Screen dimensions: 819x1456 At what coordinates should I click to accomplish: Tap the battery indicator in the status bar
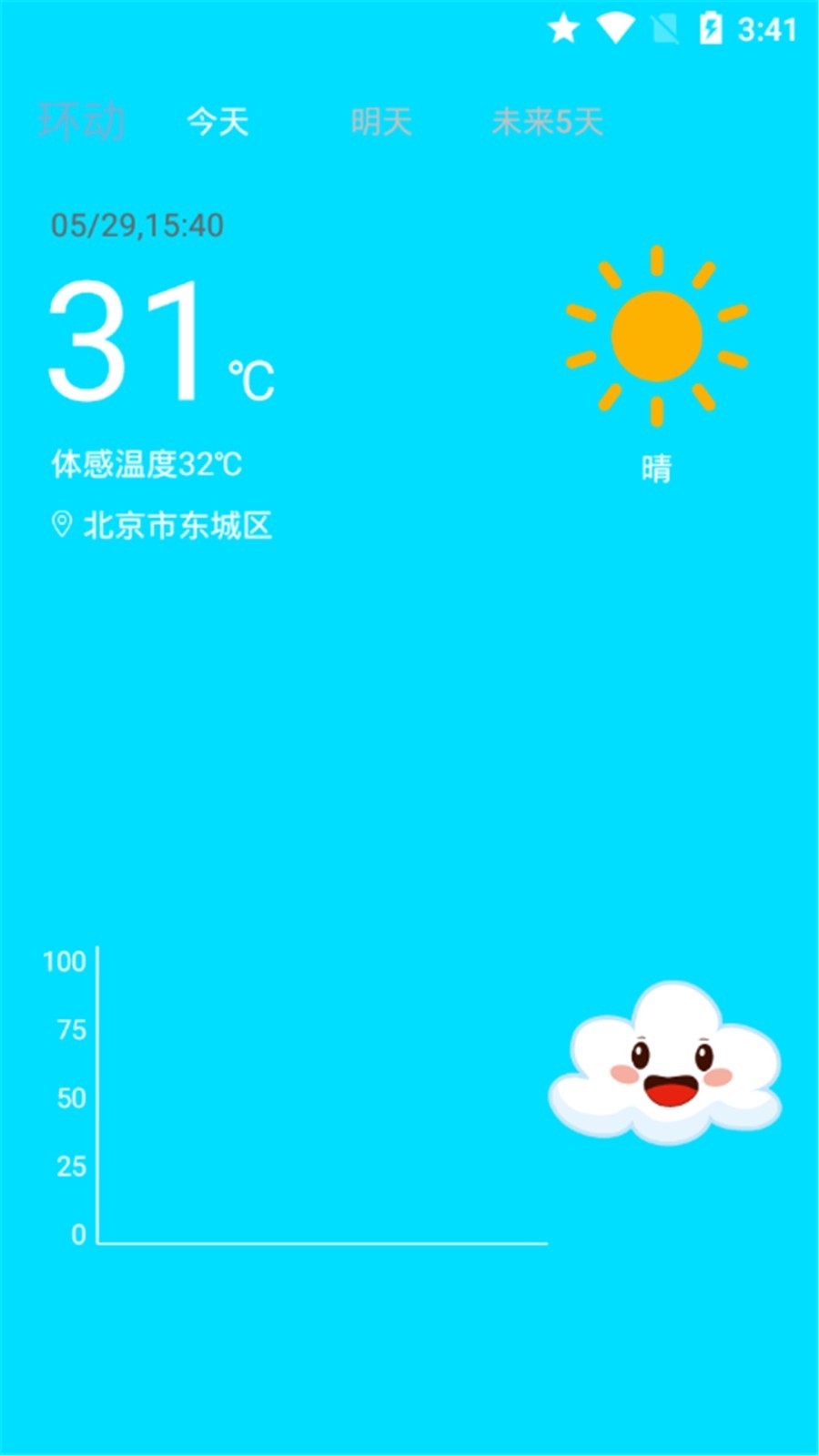[711, 28]
